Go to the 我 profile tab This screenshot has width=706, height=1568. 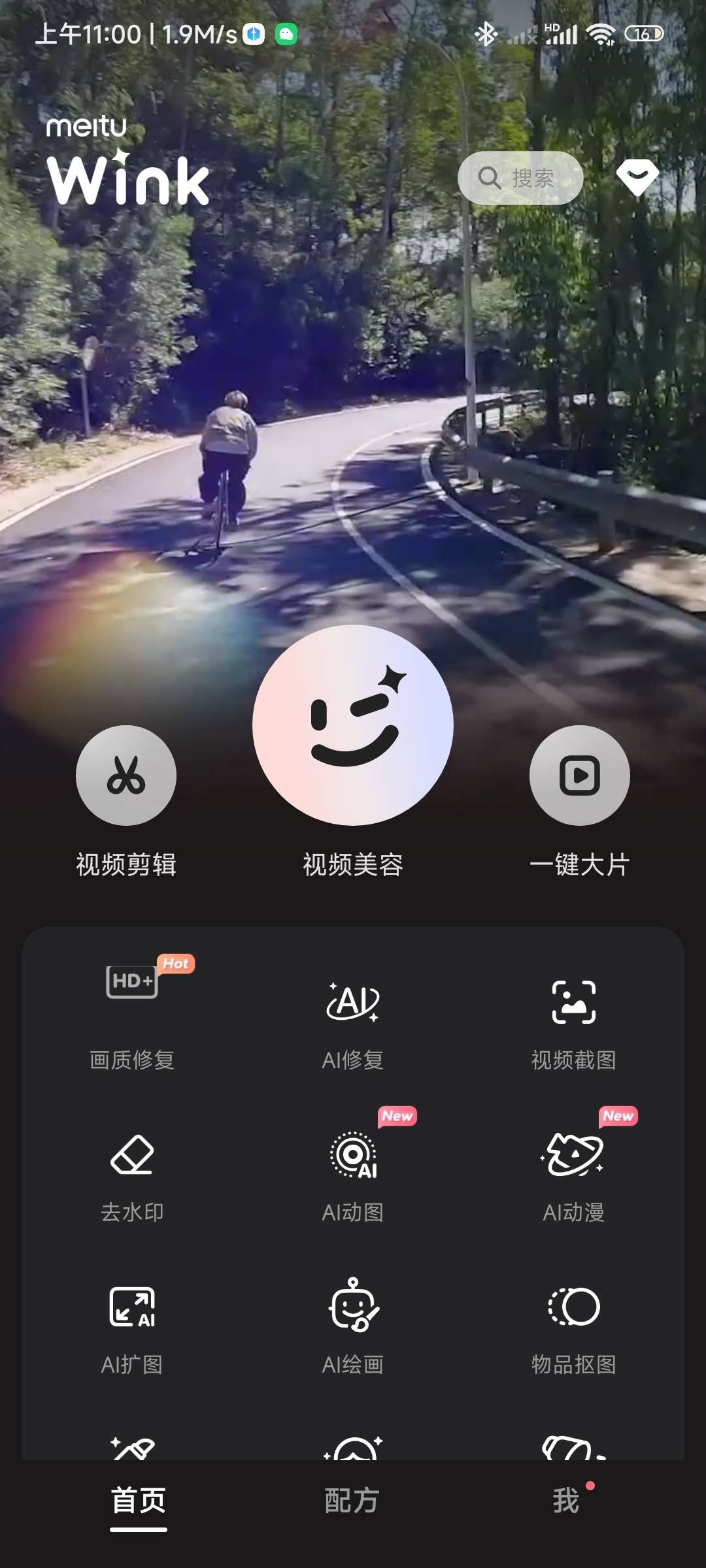pos(566,1501)
